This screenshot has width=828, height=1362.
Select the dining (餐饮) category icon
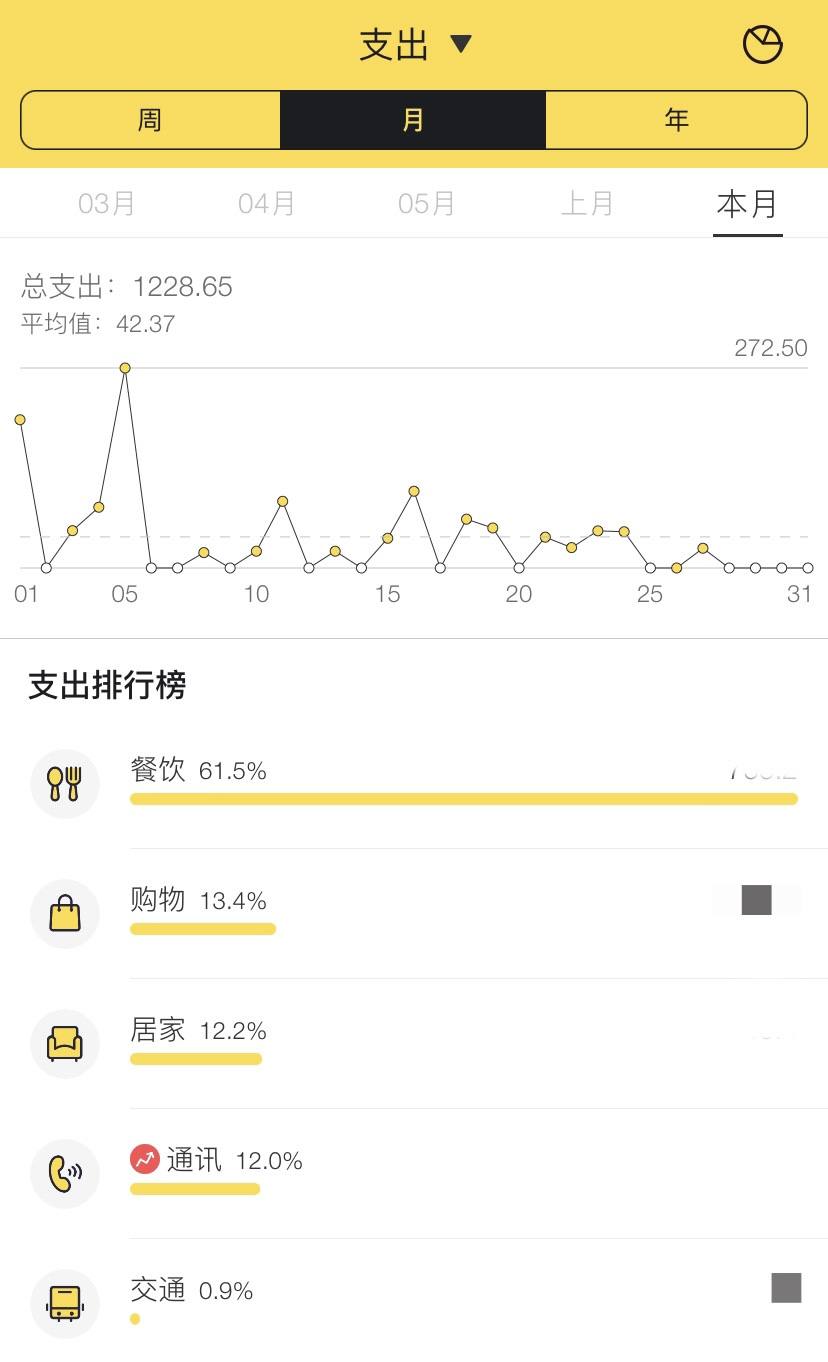click(64, 783)
